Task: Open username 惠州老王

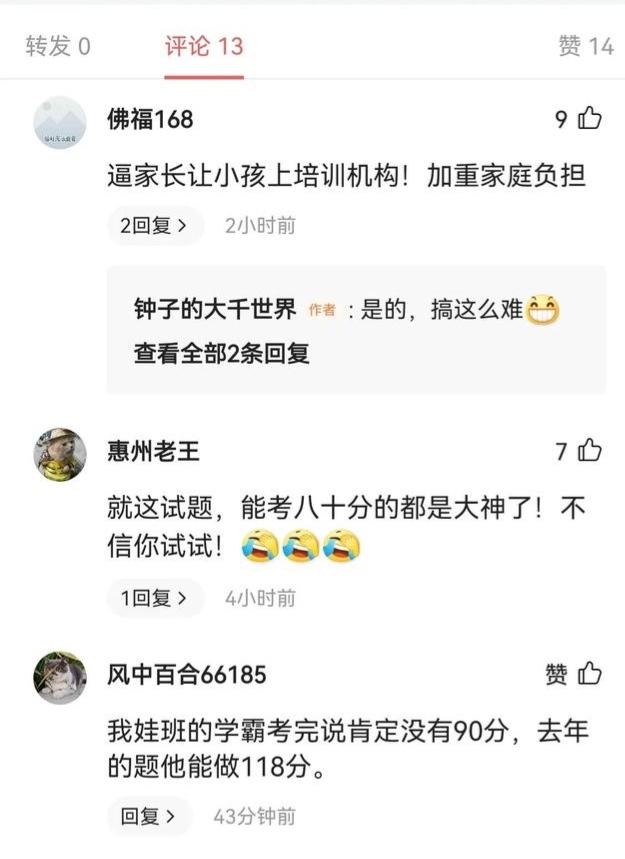Action: 153,451
